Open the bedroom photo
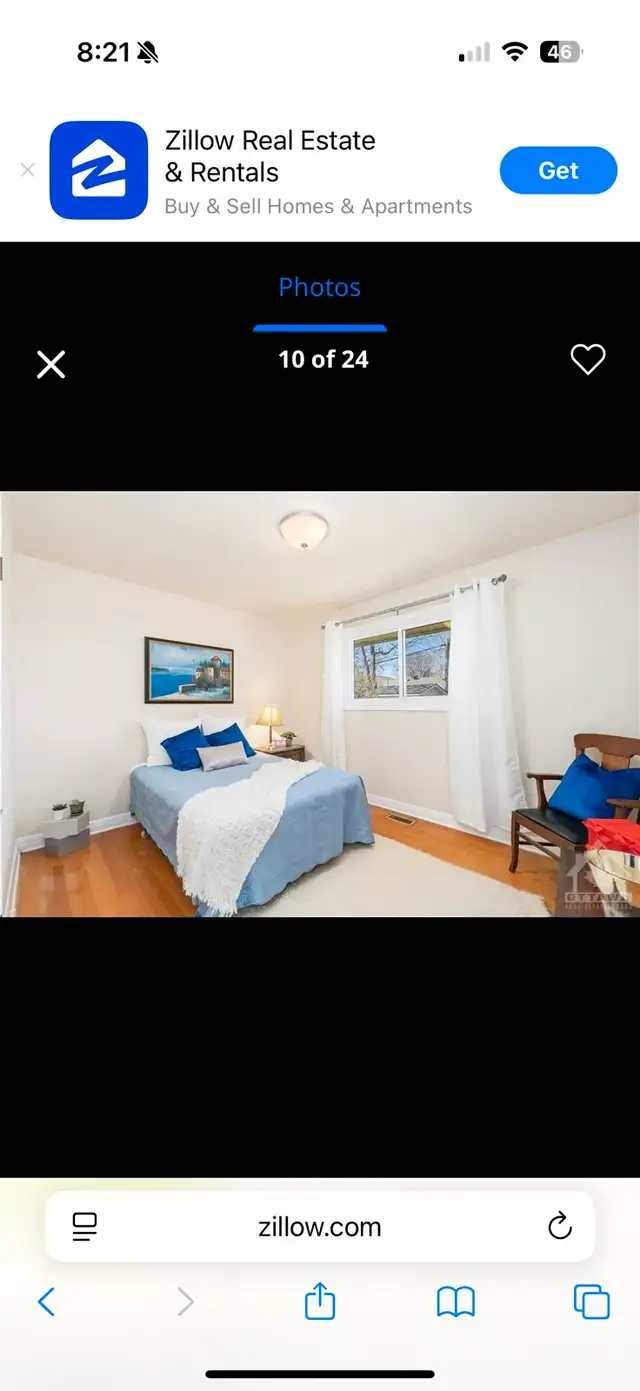Screen dimensions: 640x1391 point(320,703)
